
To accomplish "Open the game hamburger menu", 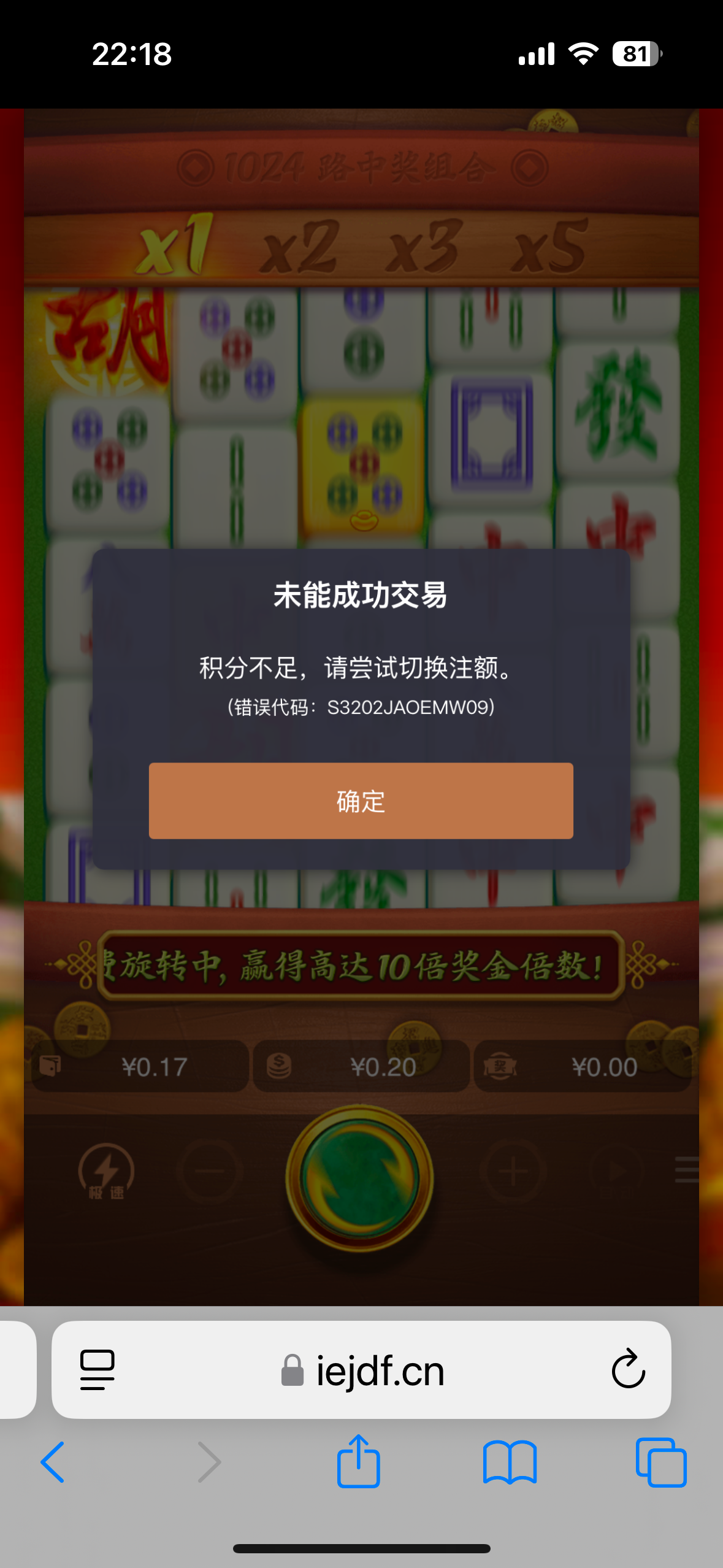I will (687, 1170).
